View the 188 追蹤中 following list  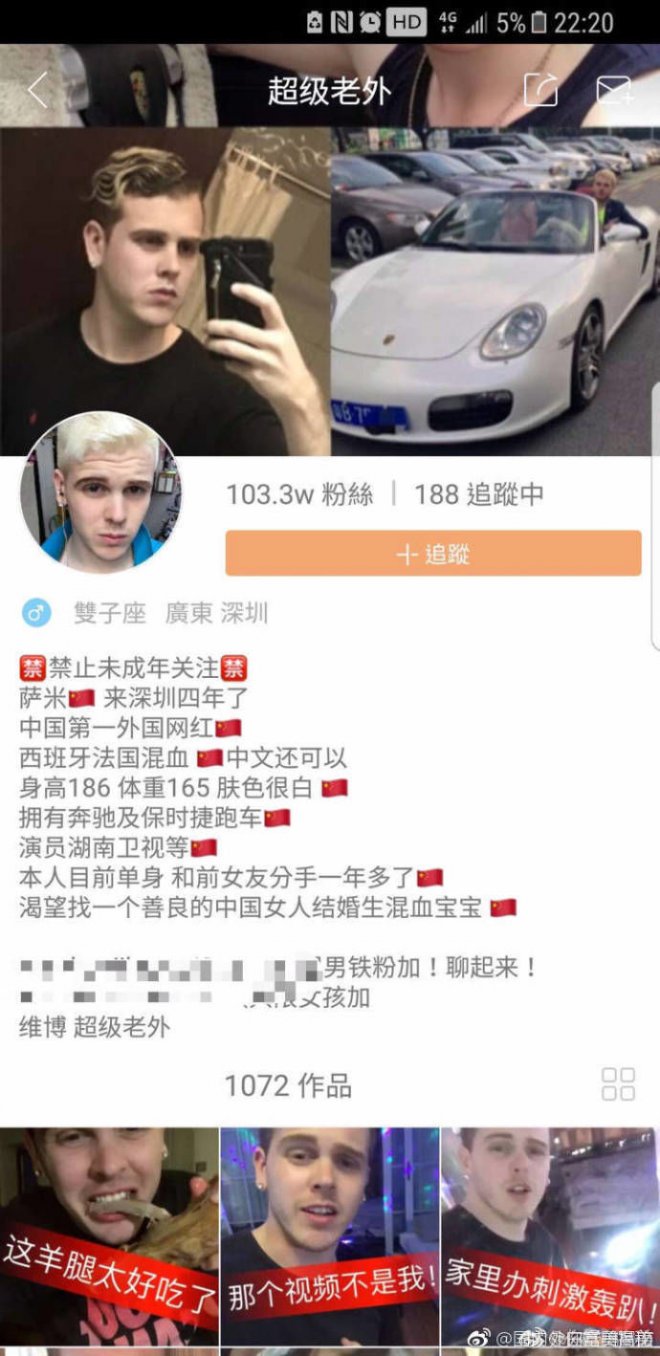click(479, 494)
